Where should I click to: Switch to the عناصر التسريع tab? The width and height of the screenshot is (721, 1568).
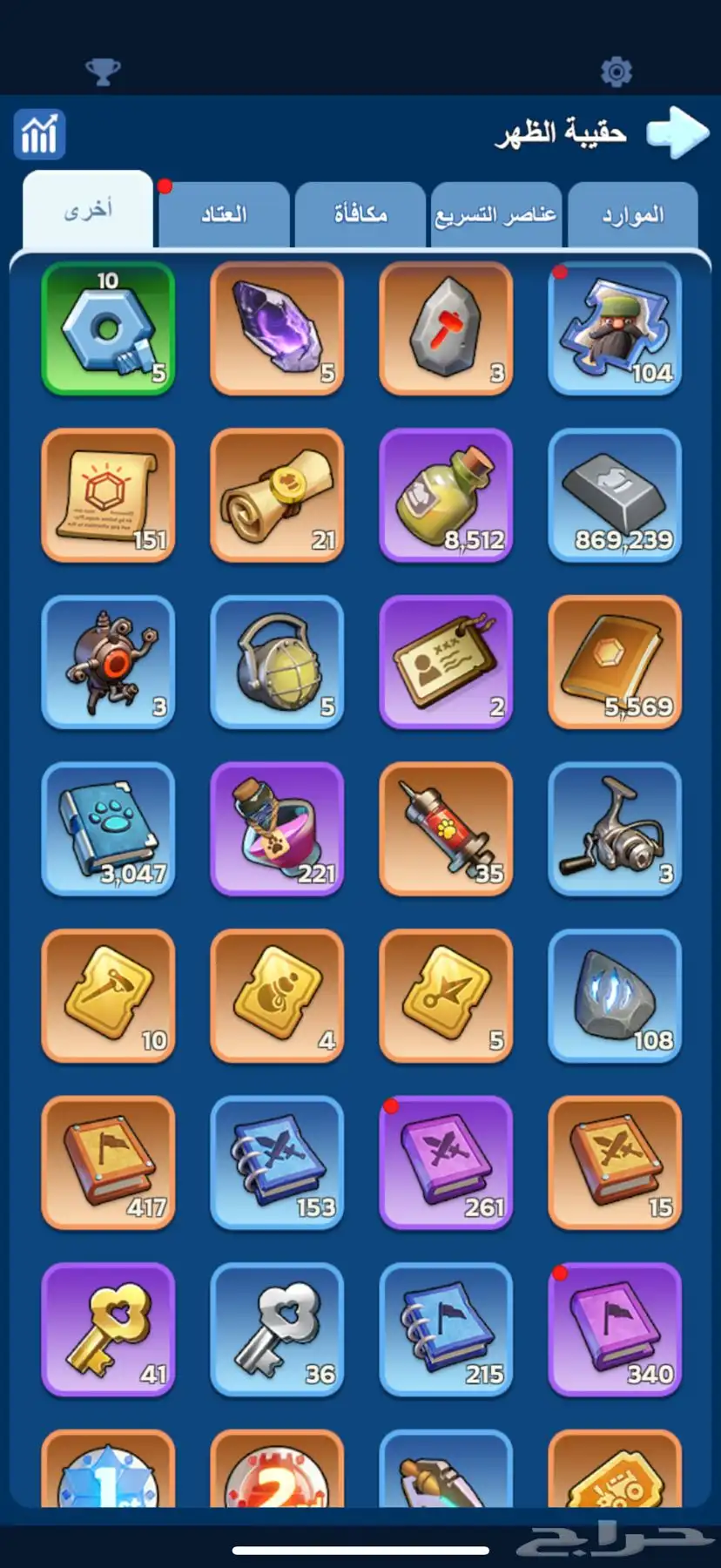pos(496,215)
